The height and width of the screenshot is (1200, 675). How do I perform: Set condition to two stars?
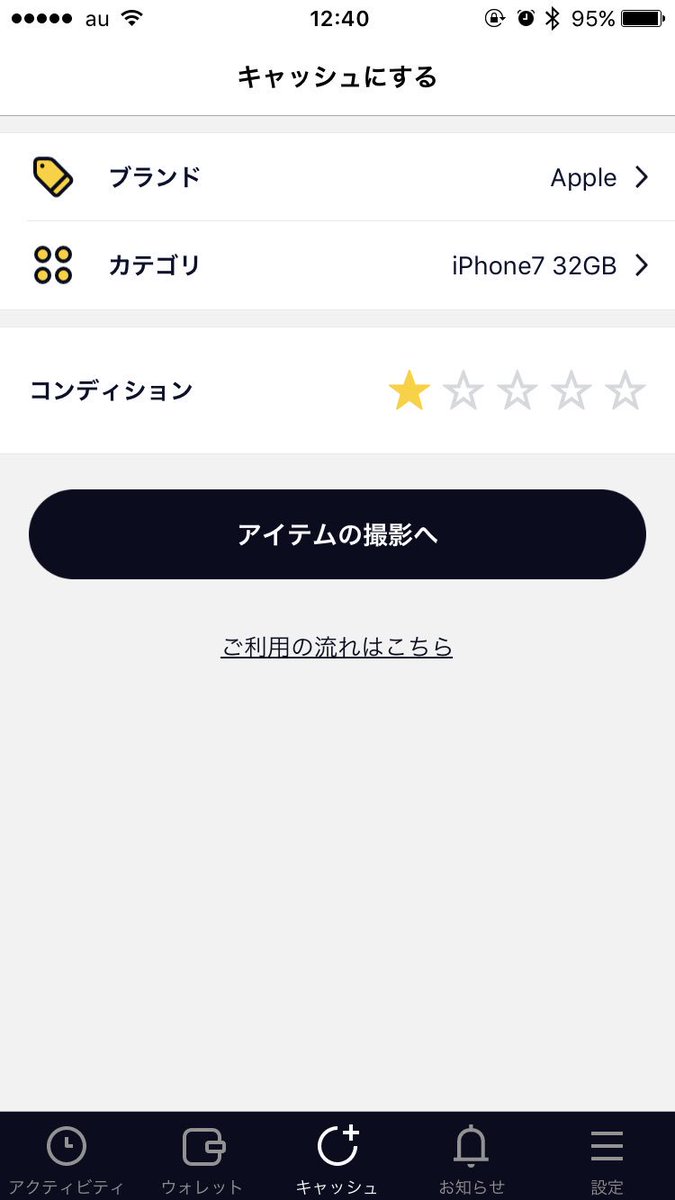(x=463, y=390)
